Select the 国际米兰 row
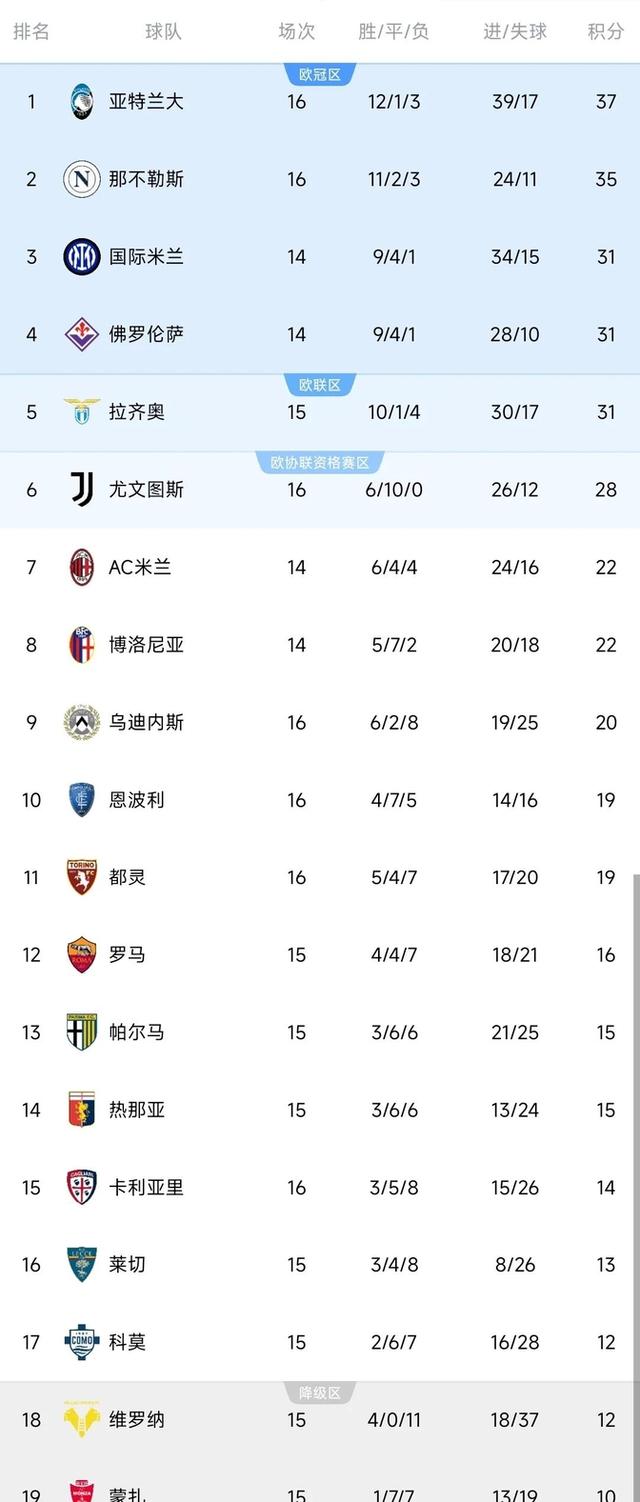 (x=146, y=257)
